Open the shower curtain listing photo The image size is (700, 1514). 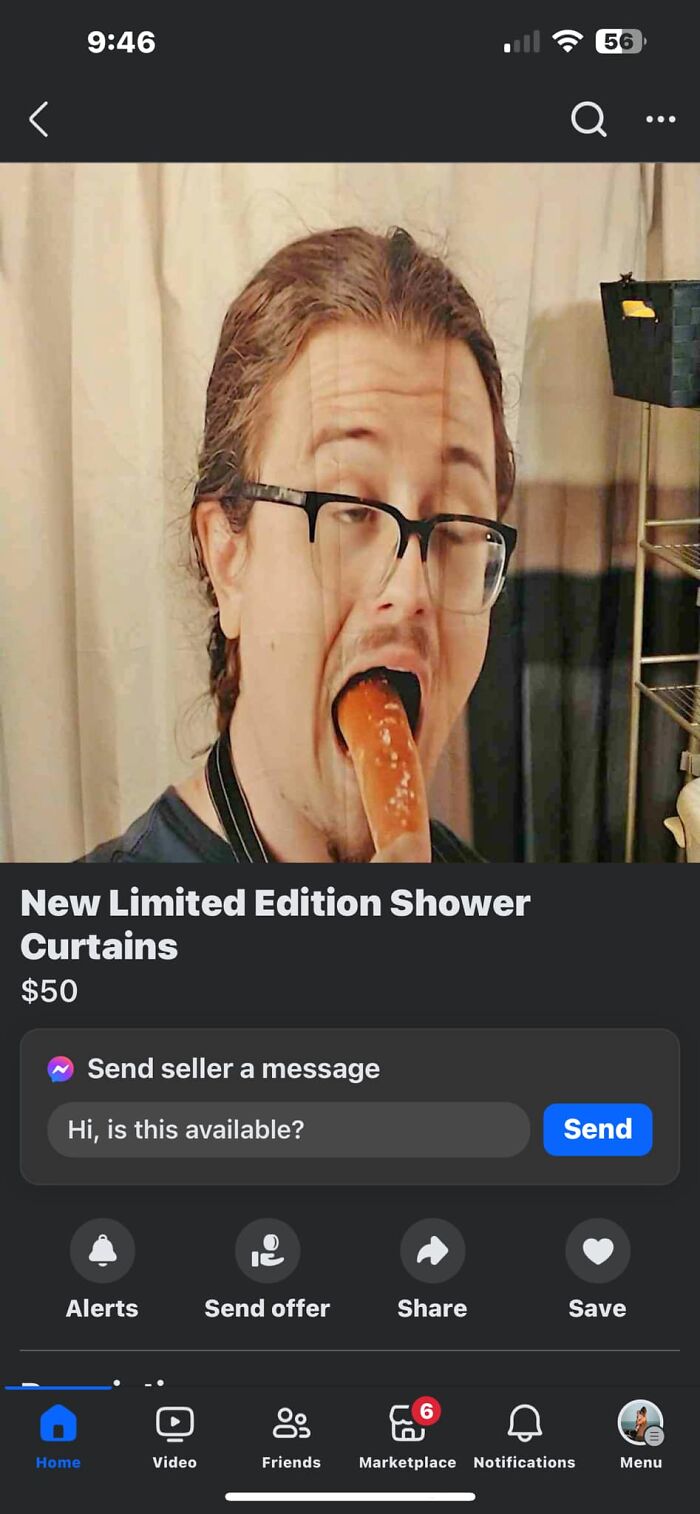350,512
